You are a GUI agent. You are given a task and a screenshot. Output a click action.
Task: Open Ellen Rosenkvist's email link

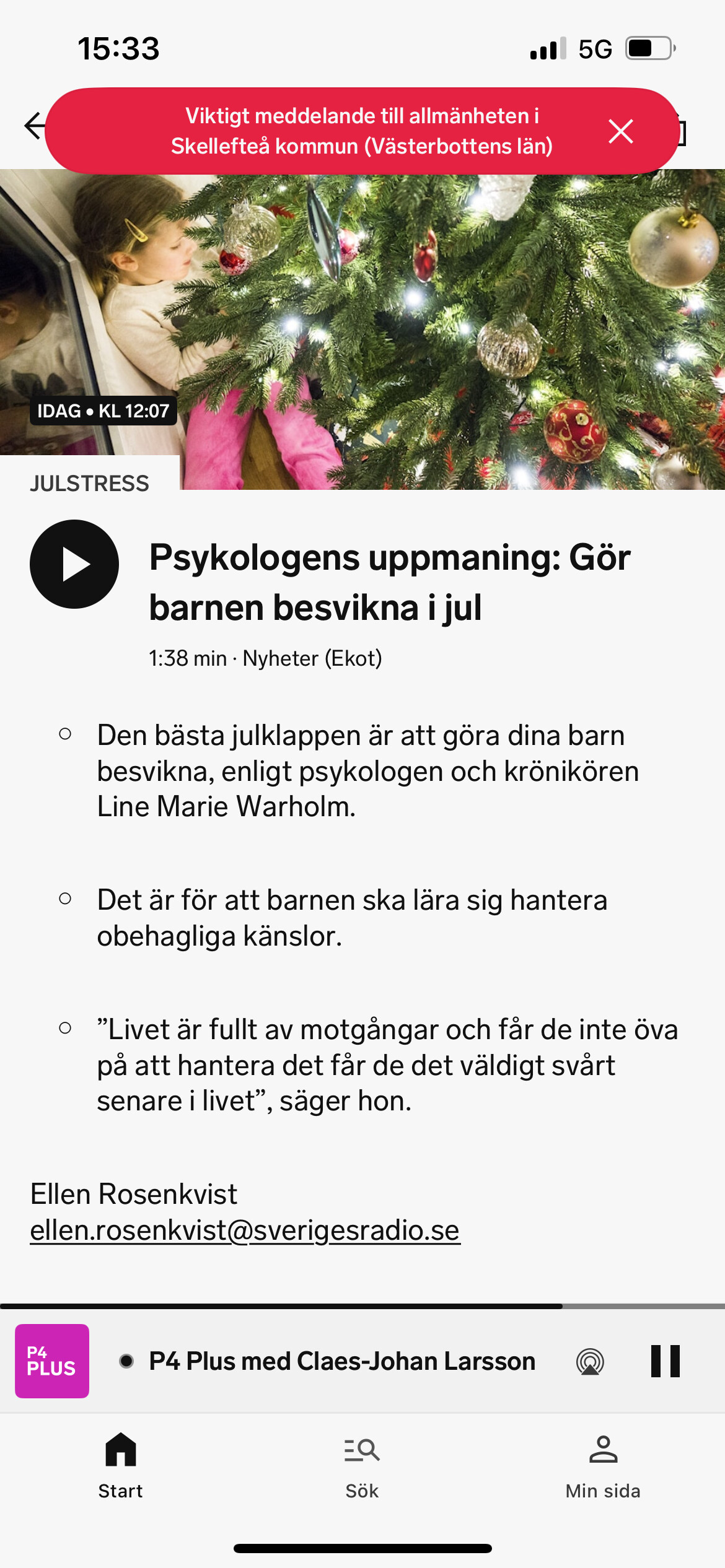point(245,1230)
